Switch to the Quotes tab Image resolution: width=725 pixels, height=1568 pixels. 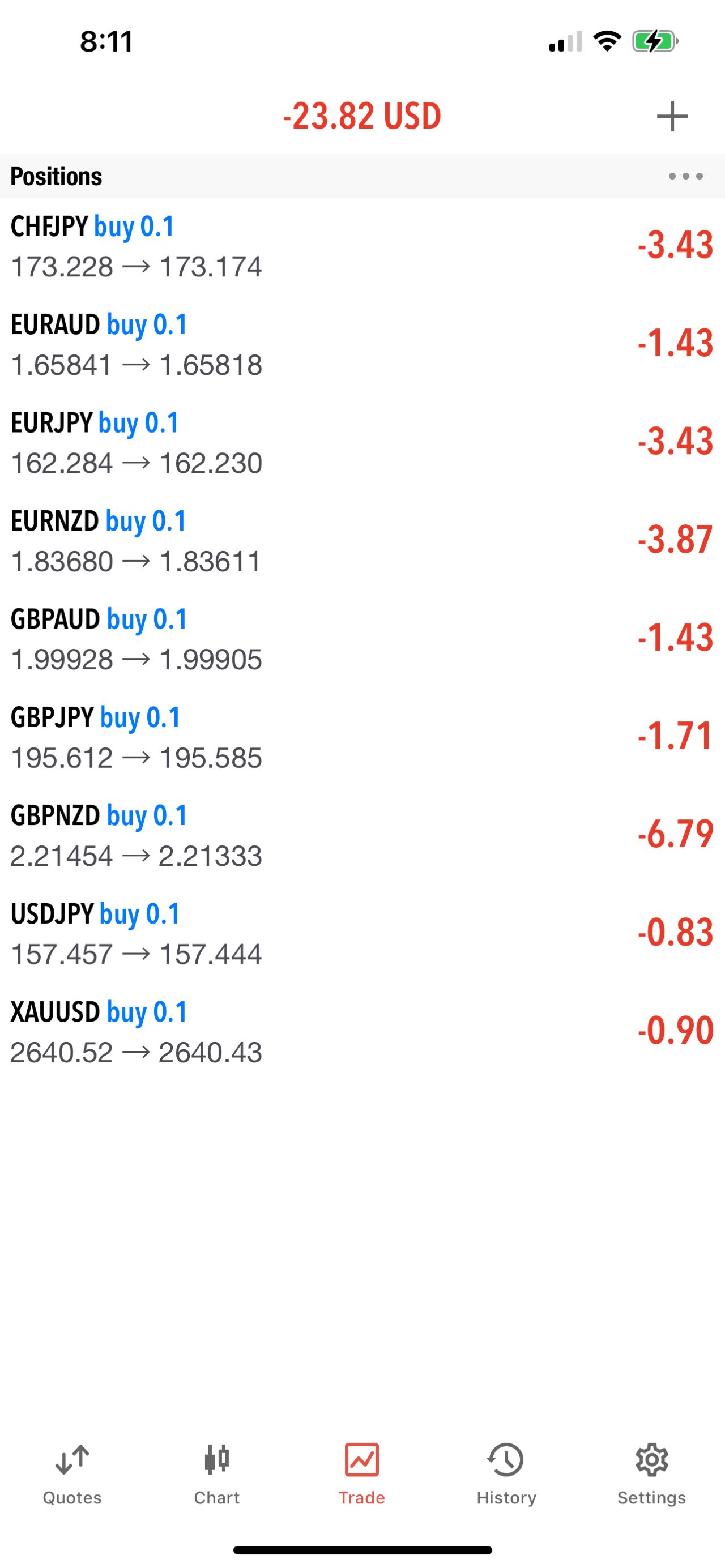[72, 1474]
